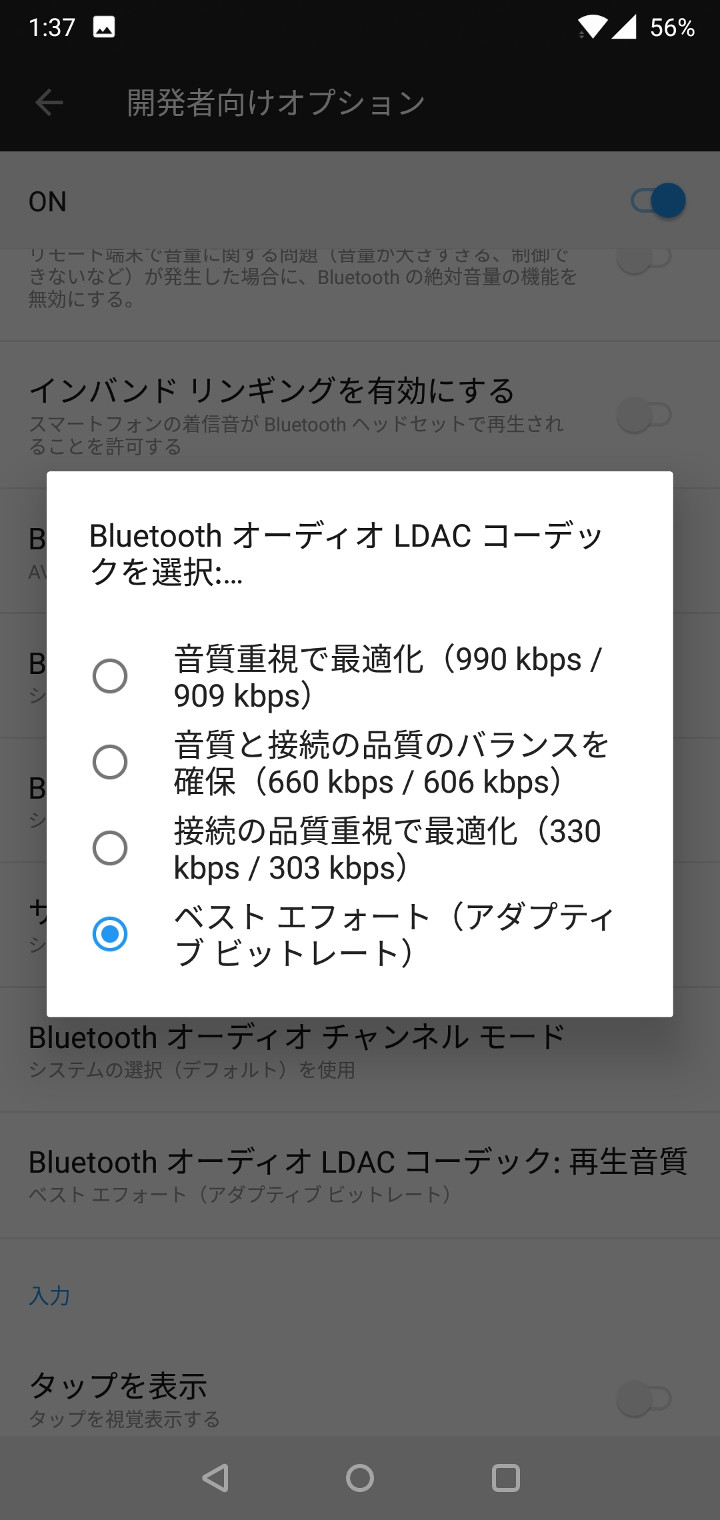
Task: Choose the 660 kbps / 606 kbps balance option
Action: [110, 762]
